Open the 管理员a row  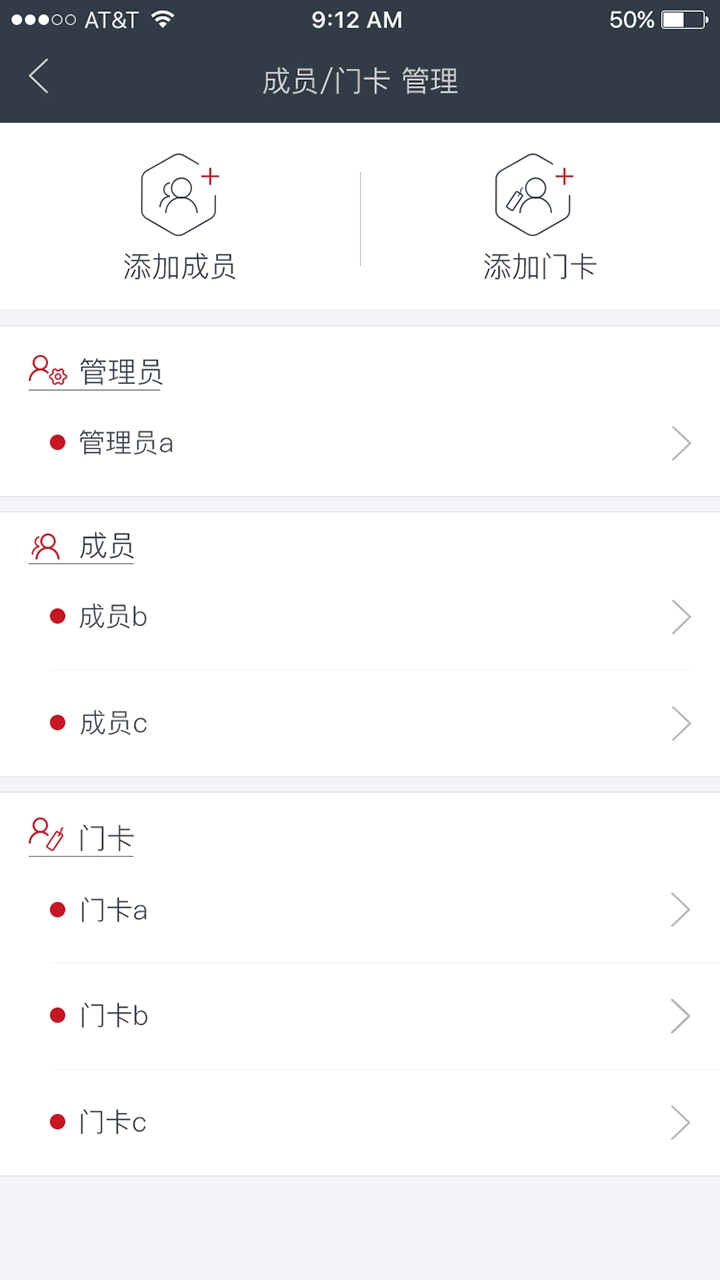click(360, 443)
